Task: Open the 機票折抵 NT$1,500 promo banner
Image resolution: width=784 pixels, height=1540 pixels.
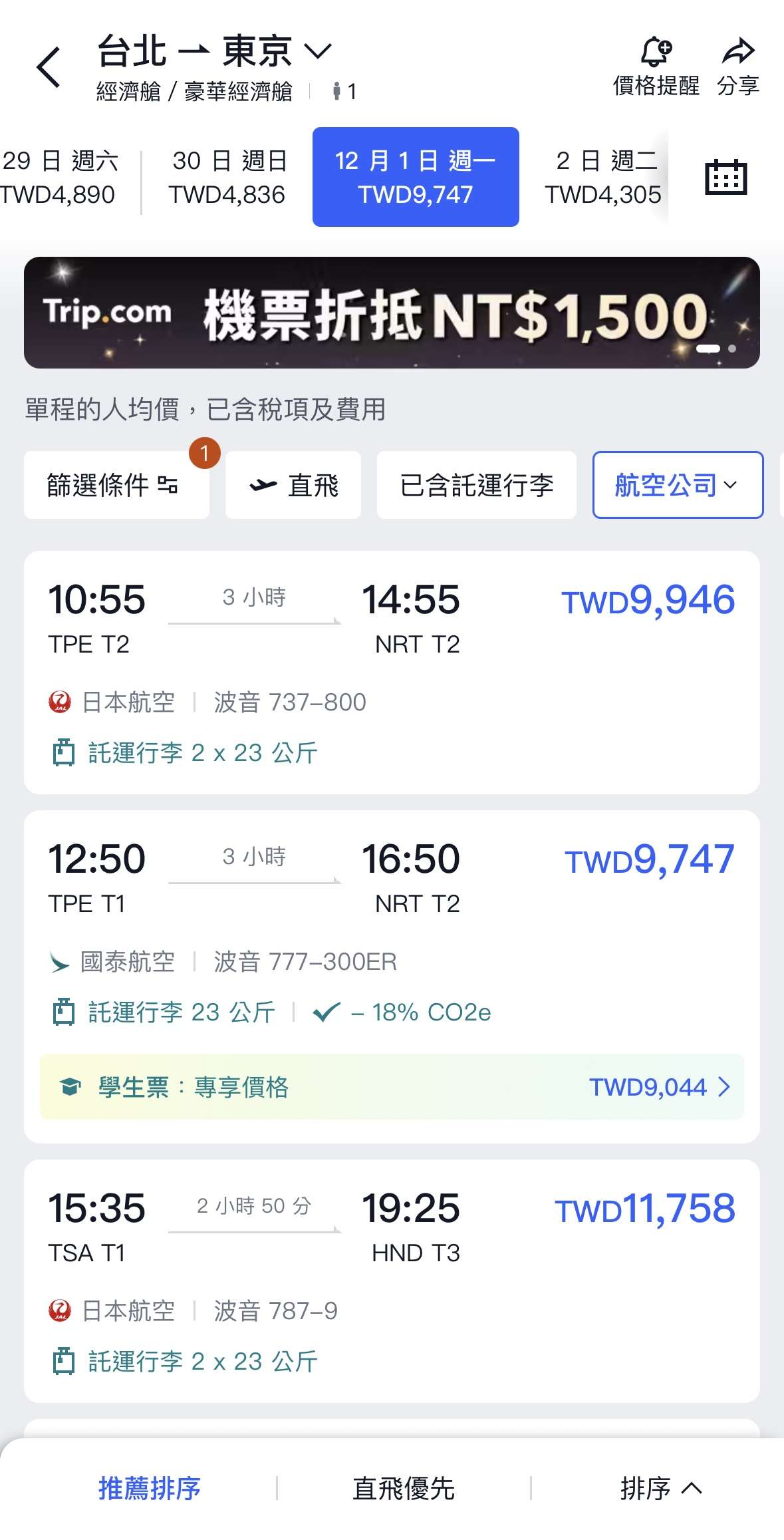Action: click(x=392, y=313)
